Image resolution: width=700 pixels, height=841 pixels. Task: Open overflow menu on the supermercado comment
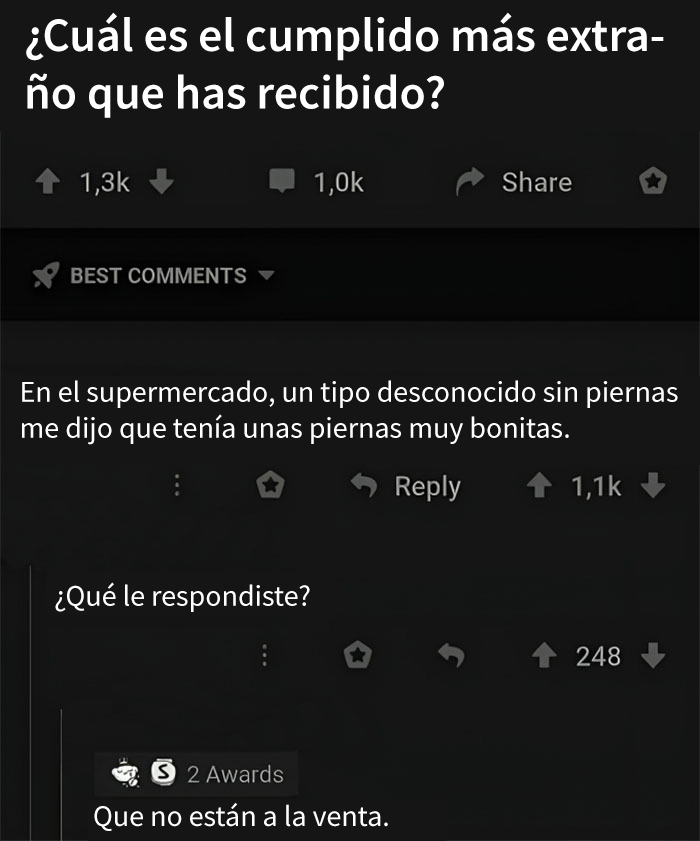178,486
